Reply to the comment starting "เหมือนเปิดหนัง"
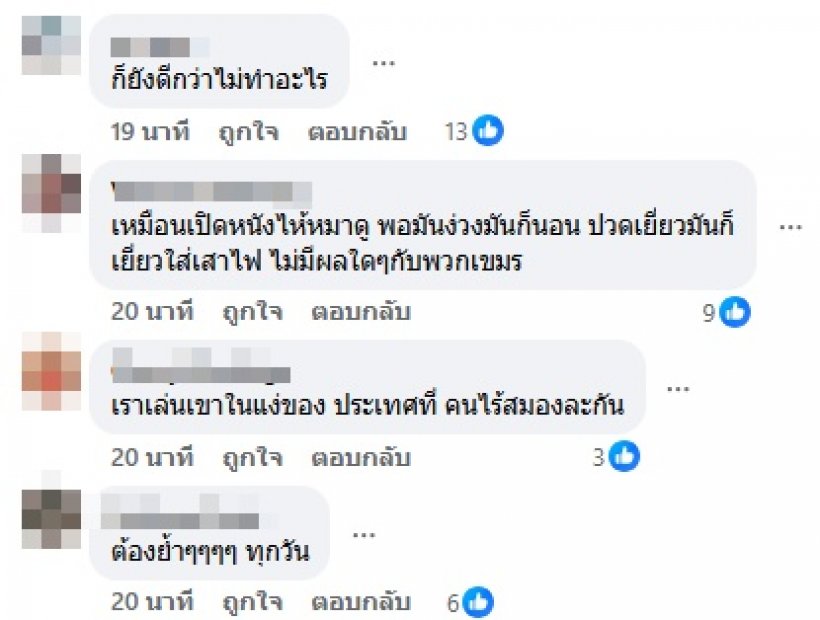The image size is (820, 620). [357, 312]
